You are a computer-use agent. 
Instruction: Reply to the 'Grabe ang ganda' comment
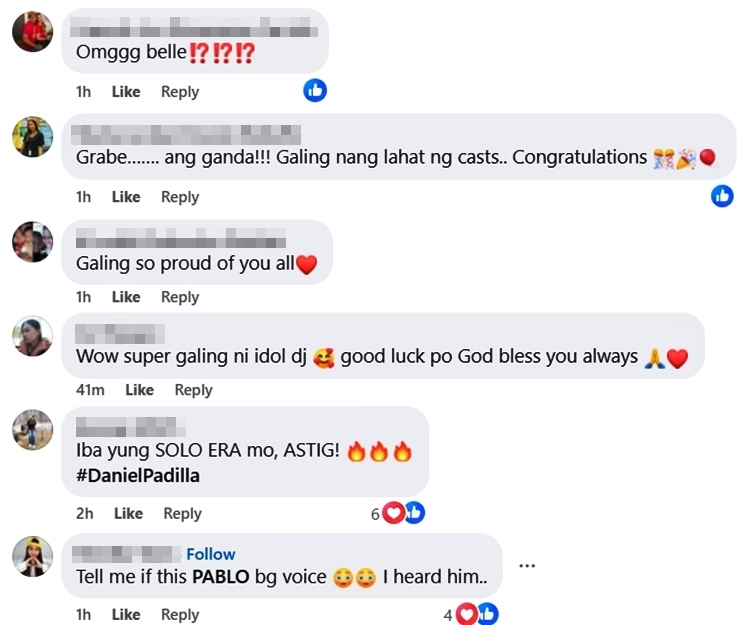pos(180,197)
